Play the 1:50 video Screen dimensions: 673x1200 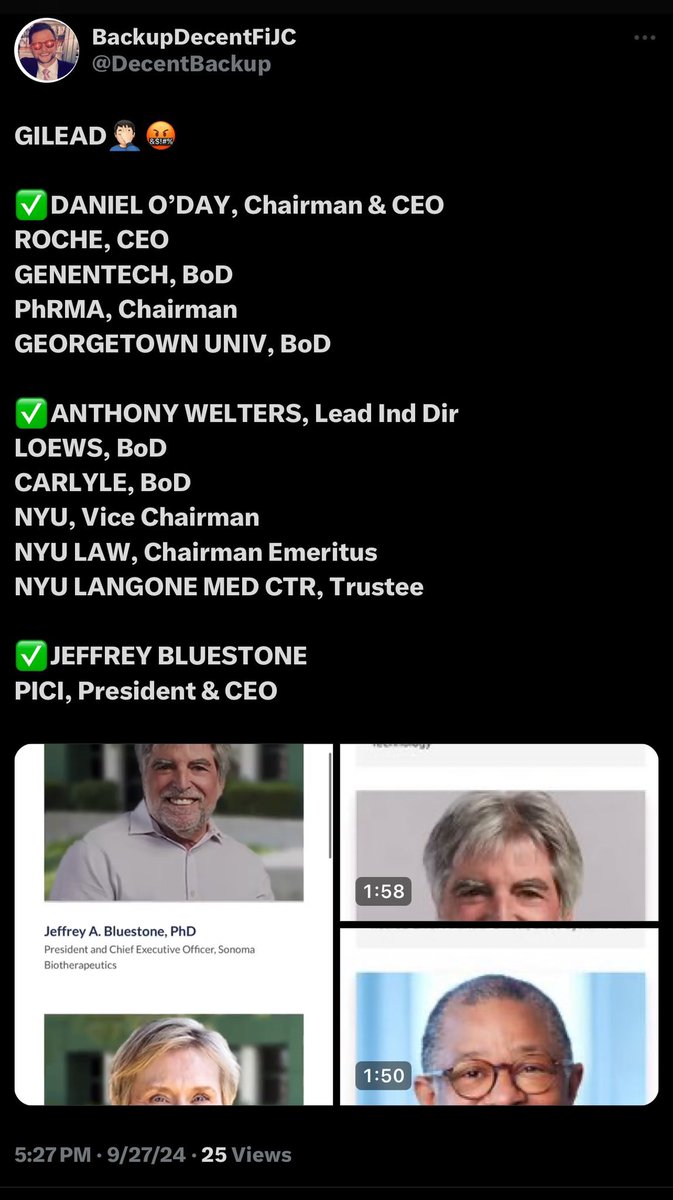pos(499,1016)
